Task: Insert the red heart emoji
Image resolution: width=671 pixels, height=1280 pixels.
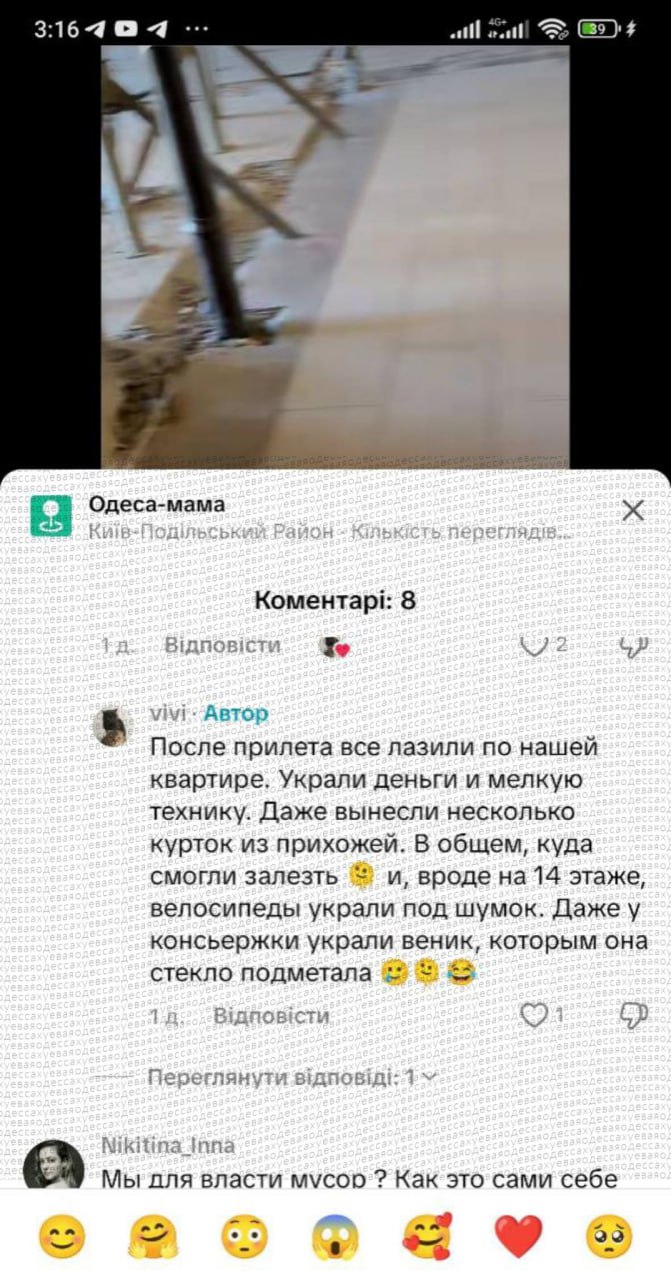Action: tap(518, 1237)
